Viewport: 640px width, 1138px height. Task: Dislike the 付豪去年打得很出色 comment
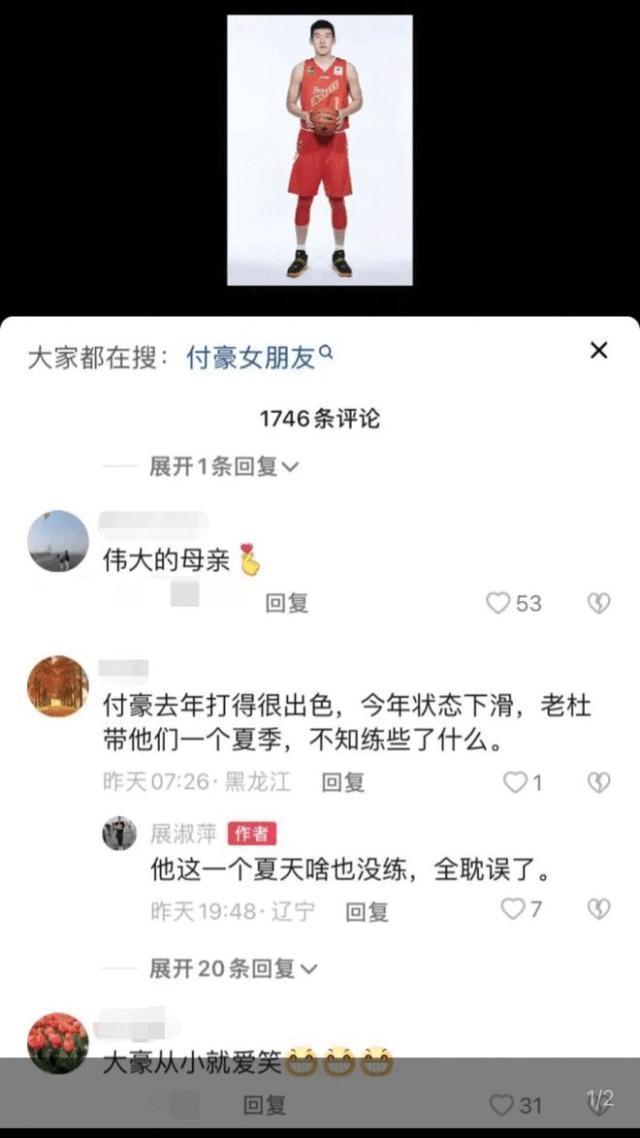(x=598, y=782)
